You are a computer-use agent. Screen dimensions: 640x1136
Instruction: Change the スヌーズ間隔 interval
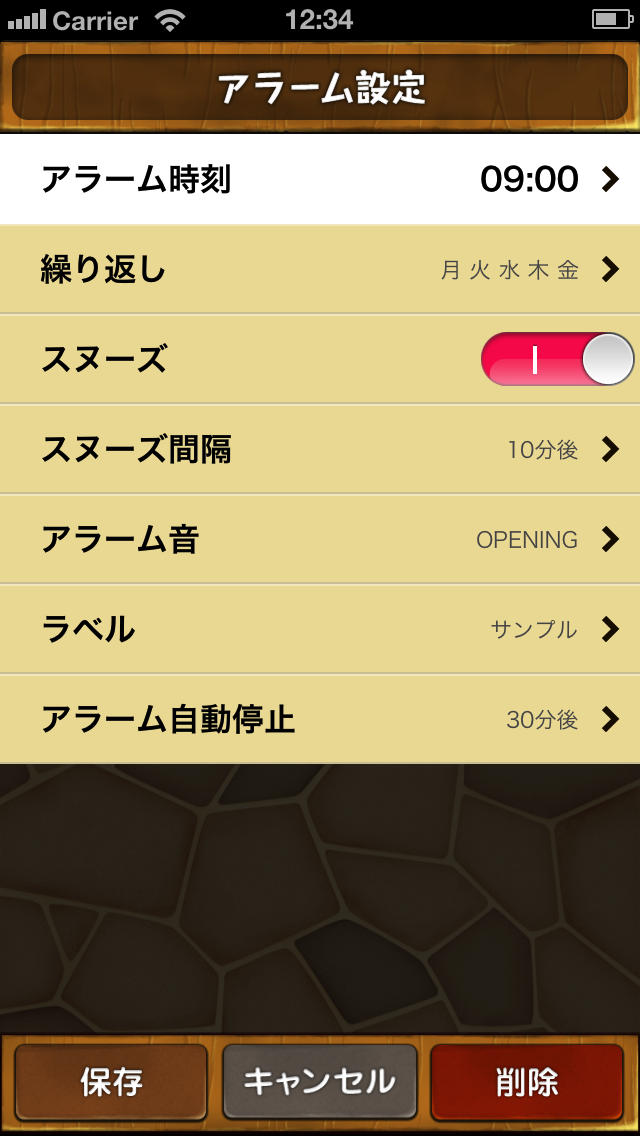[x=320, y=450]
